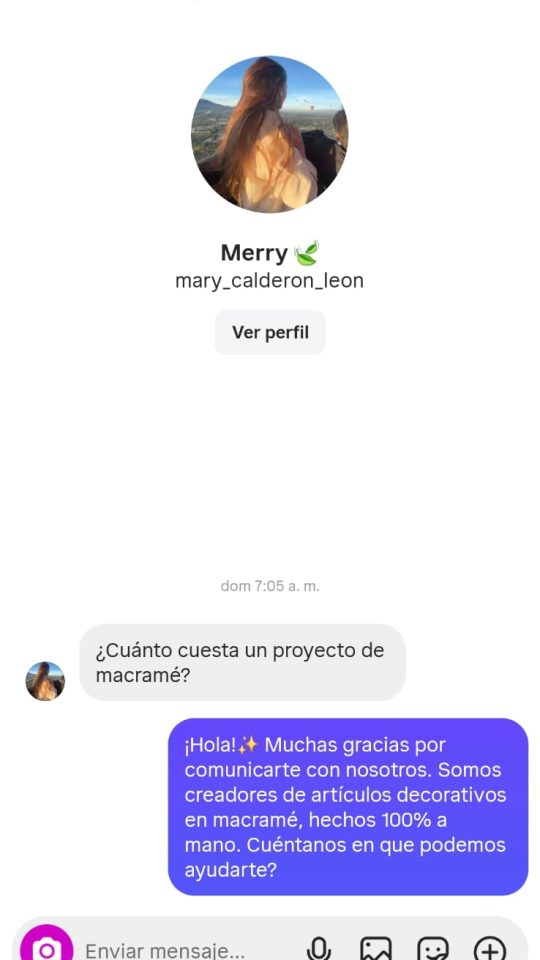Focus the Enviar mensaje text field

click(184, 951)
